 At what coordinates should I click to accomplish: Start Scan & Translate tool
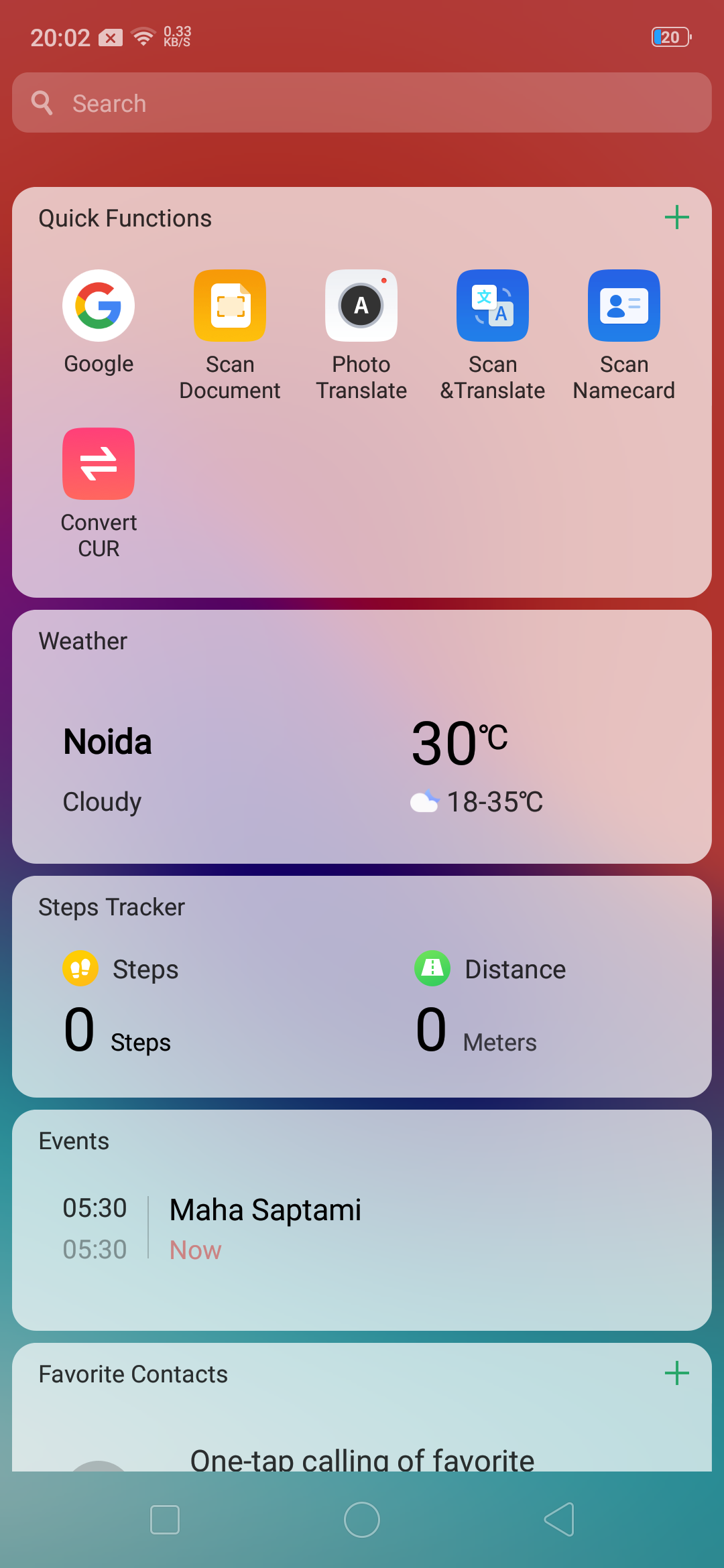(x=493, y=306)
